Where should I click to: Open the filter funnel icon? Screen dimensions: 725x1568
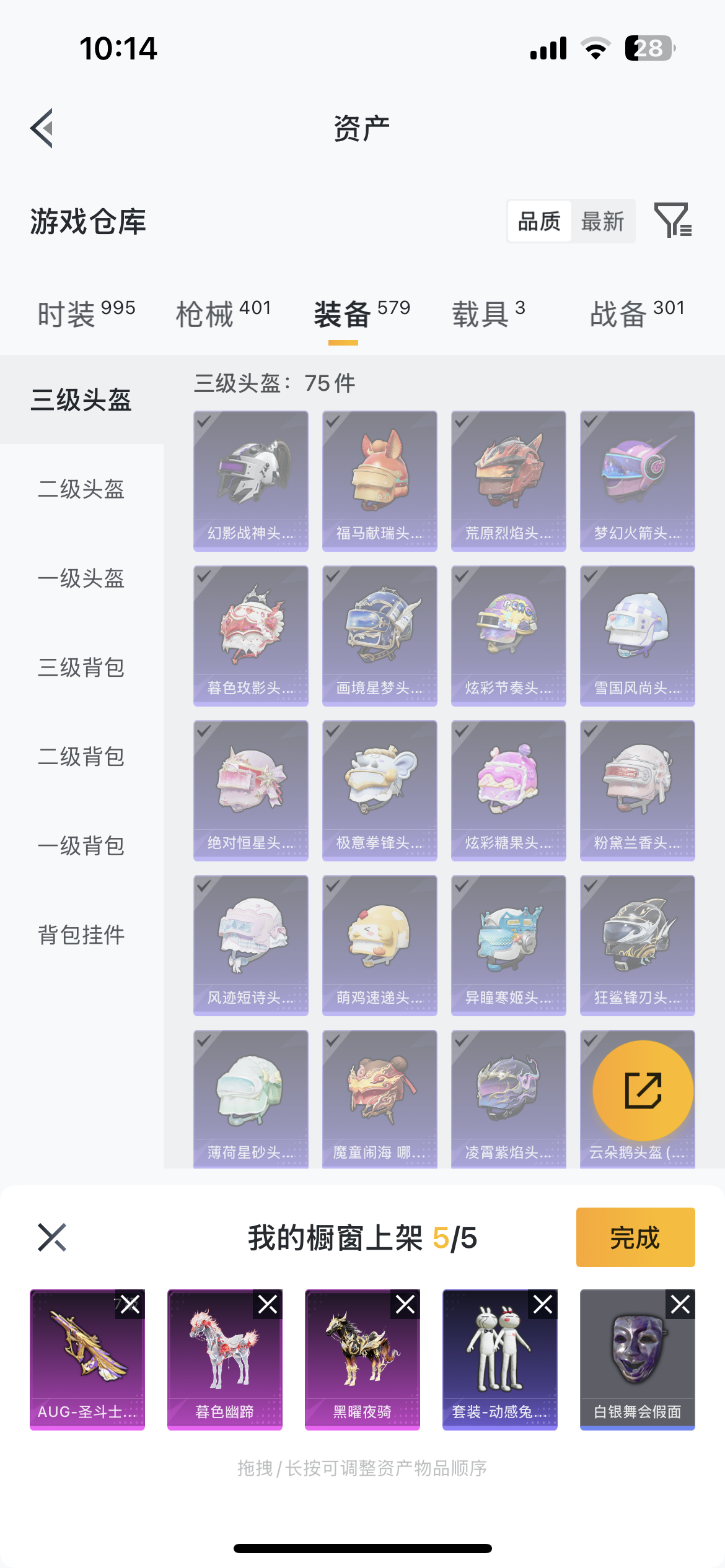(x=673, y=220)
